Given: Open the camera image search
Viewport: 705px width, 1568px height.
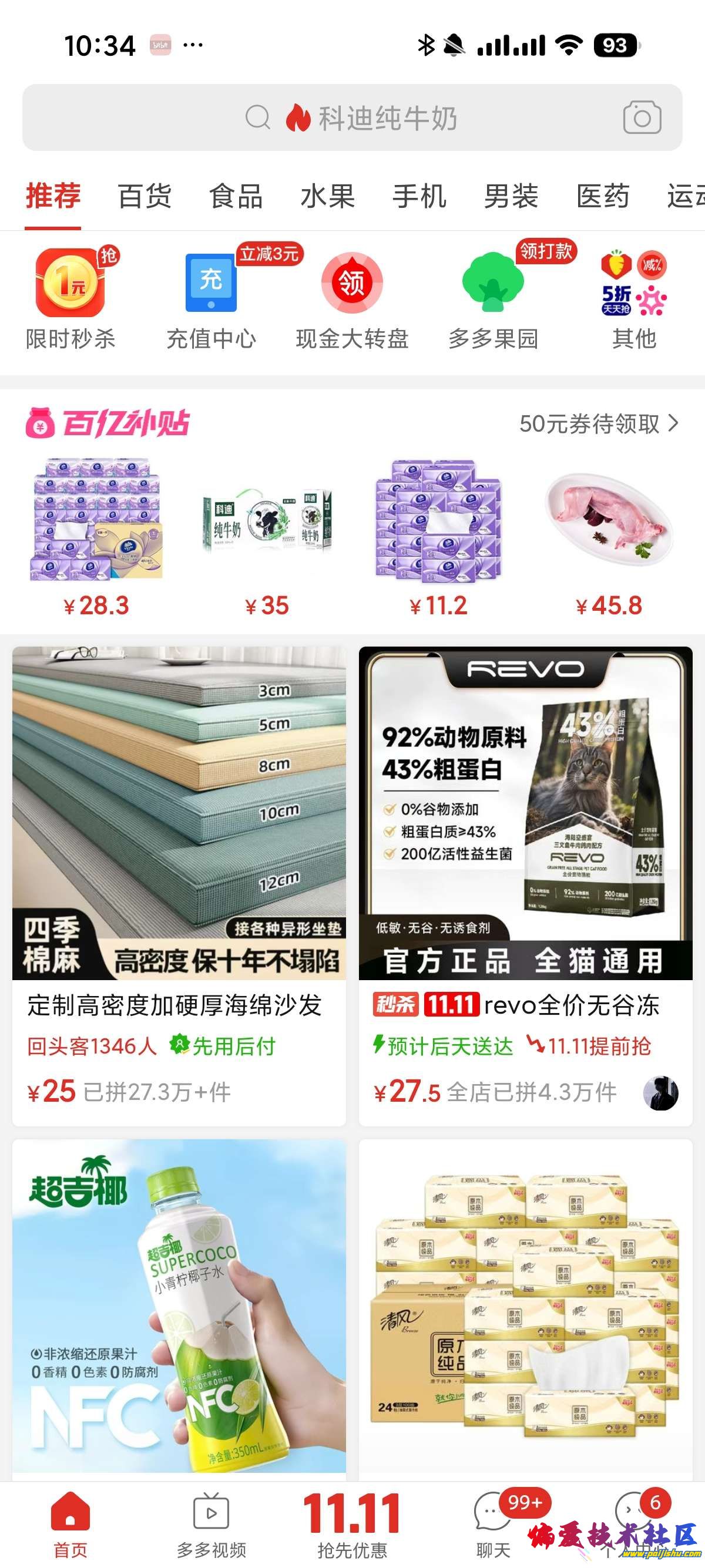Looking at the screenshot, I should 642,117.
